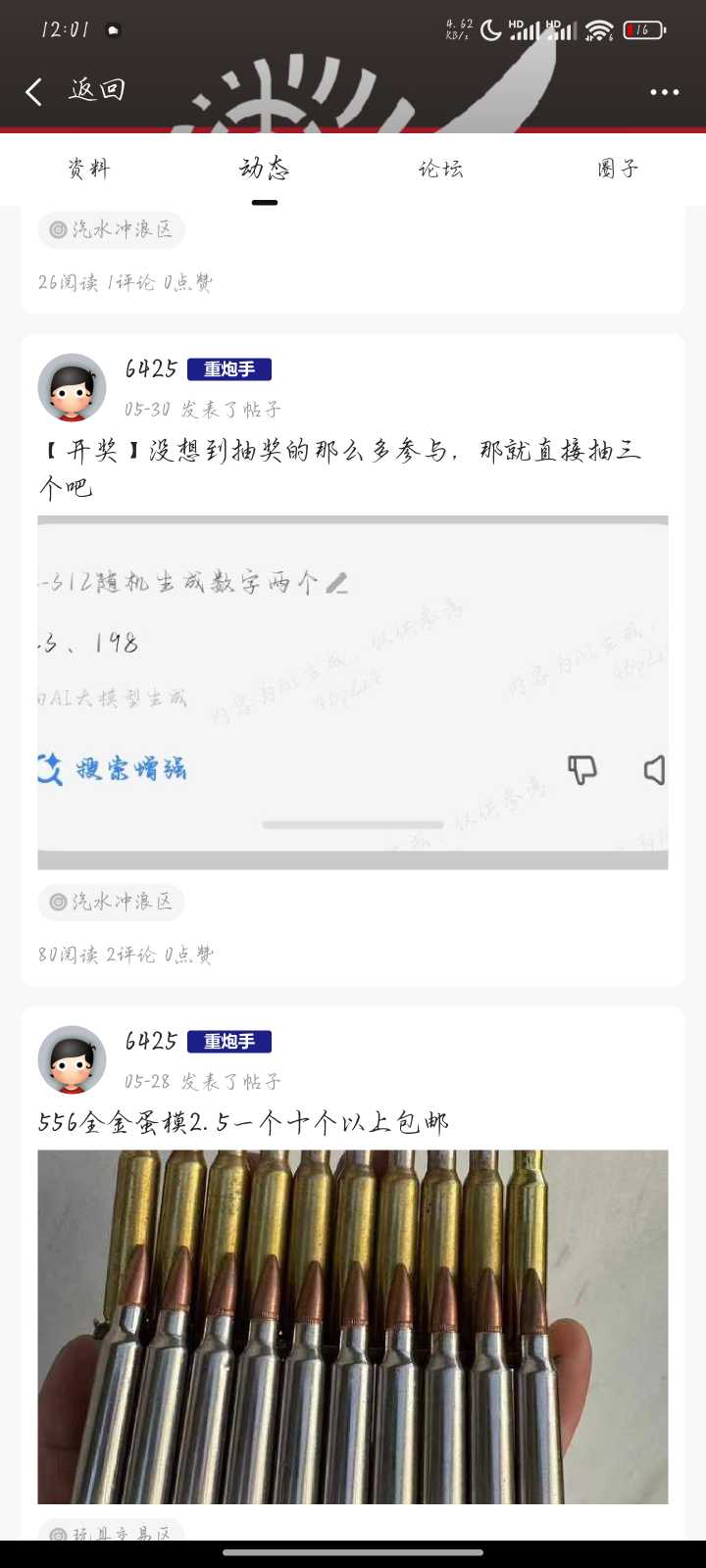
Task: Open 汽水冲浪区 tag above the 26阅读 counter
Action: [112, 229]
